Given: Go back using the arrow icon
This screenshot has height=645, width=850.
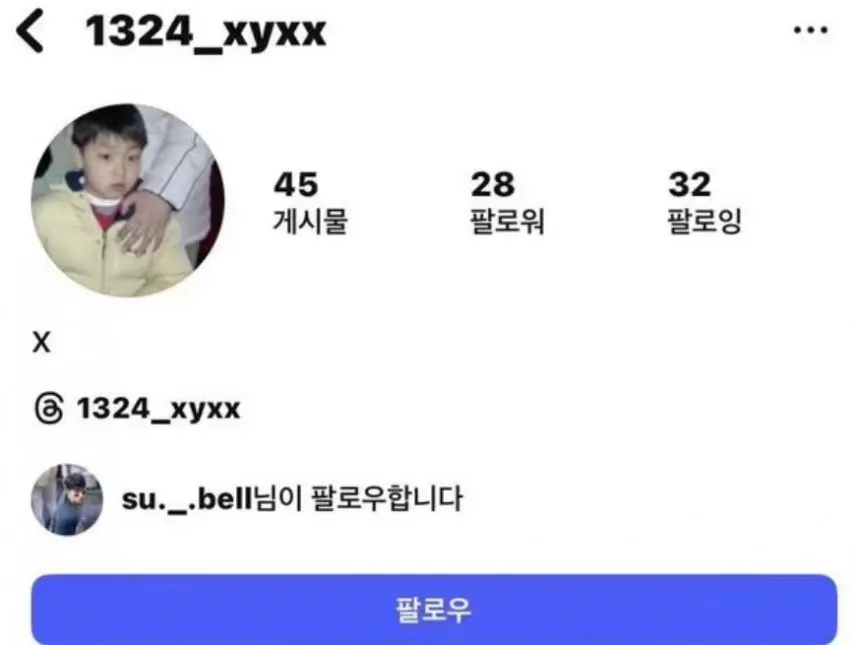Looking at the screenshot, I should (32, 32).
